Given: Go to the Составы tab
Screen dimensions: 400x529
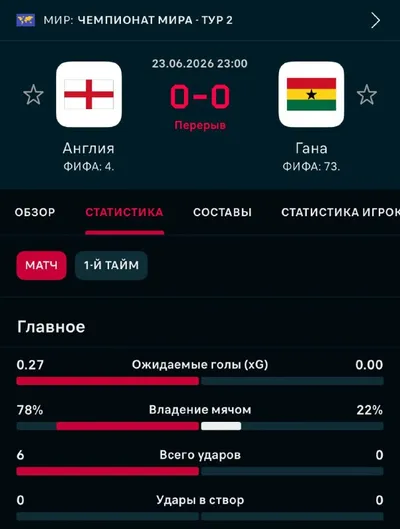Looking at the screenshot, I should [222, 212].
